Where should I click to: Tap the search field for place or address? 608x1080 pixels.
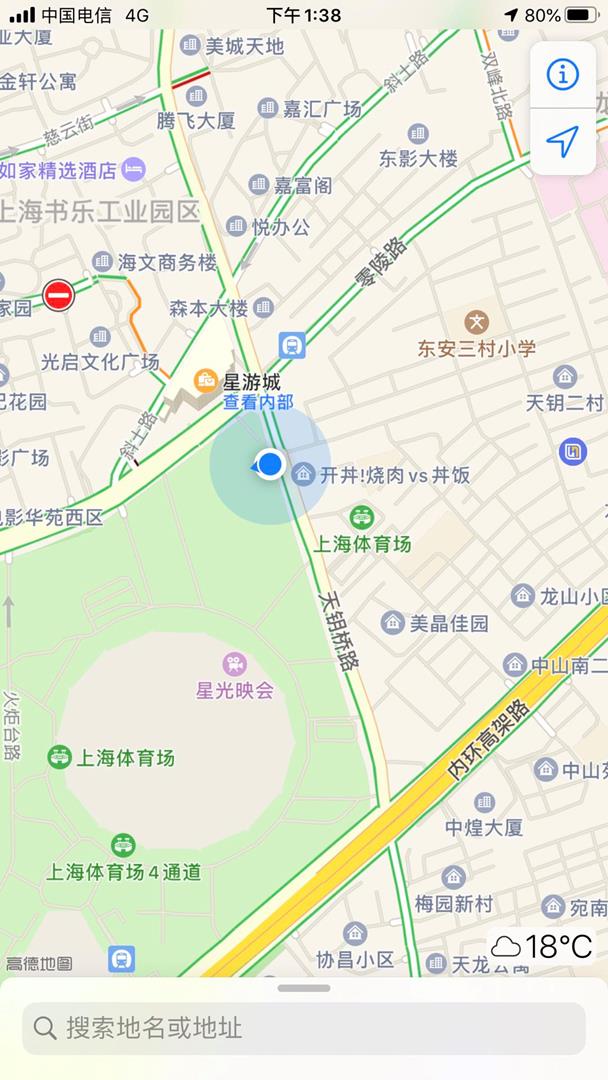pyautogui.click(x=304, y=1028)
